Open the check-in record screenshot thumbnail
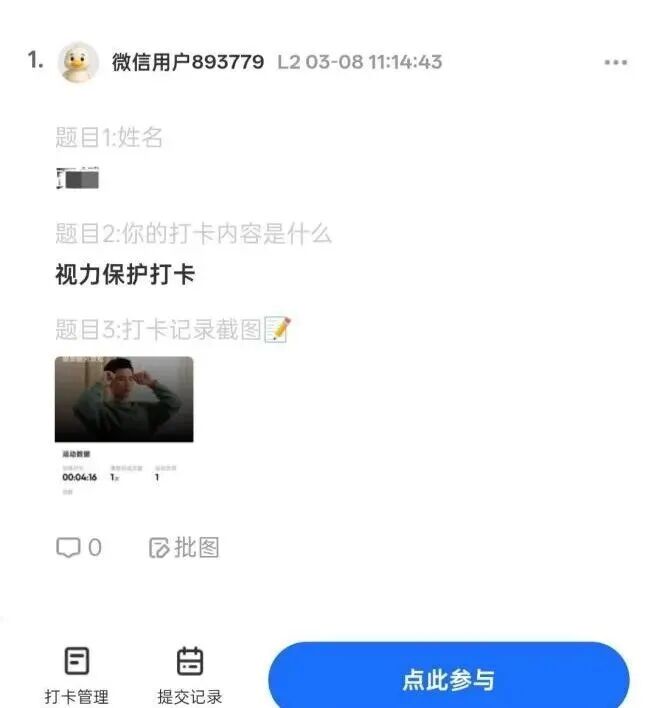This screenshot has height=708, width=654. pos(124,422)
